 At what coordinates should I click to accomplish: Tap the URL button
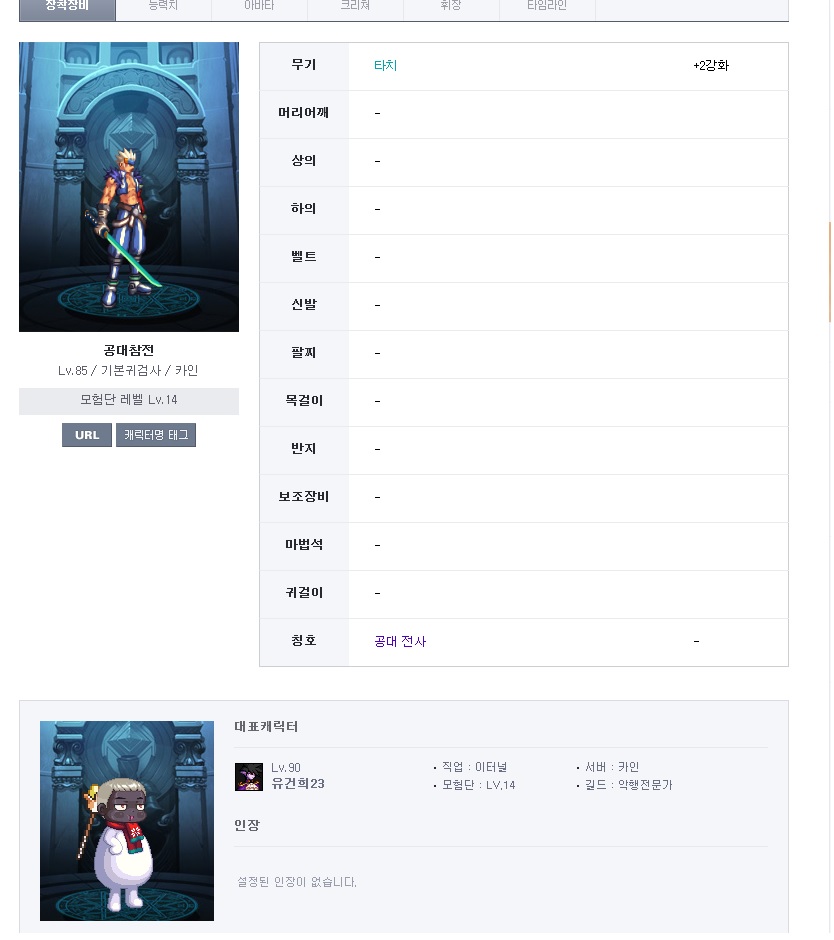tap(87, 435)
